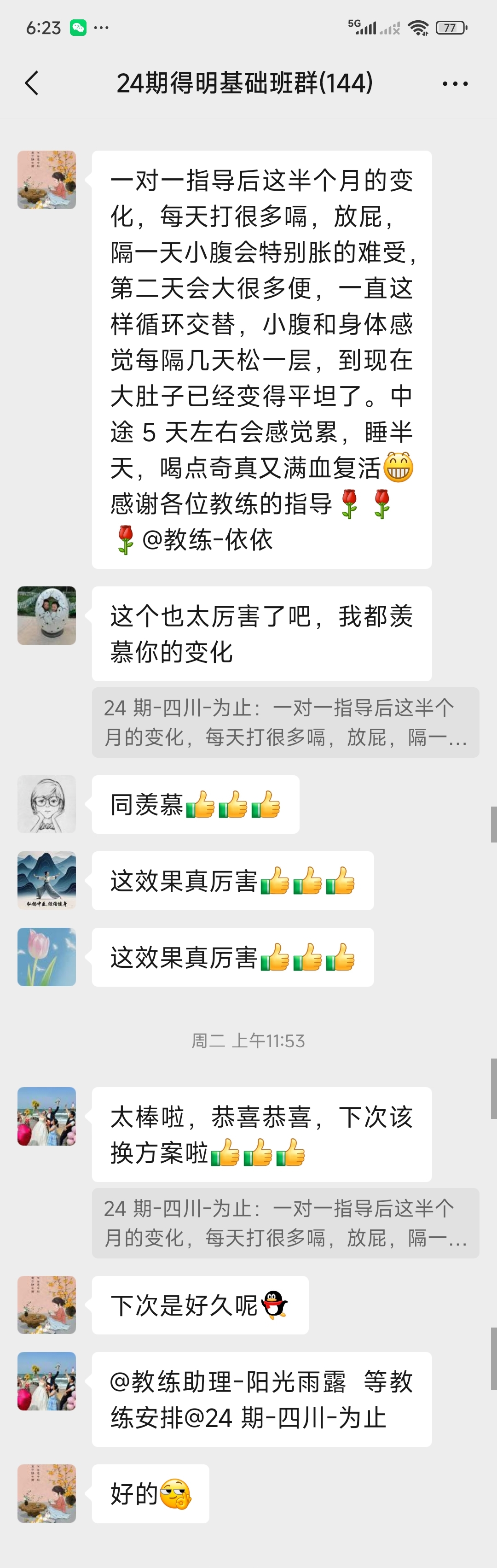Open avatar of the long testimonial sender

click(x=47, y=180)
